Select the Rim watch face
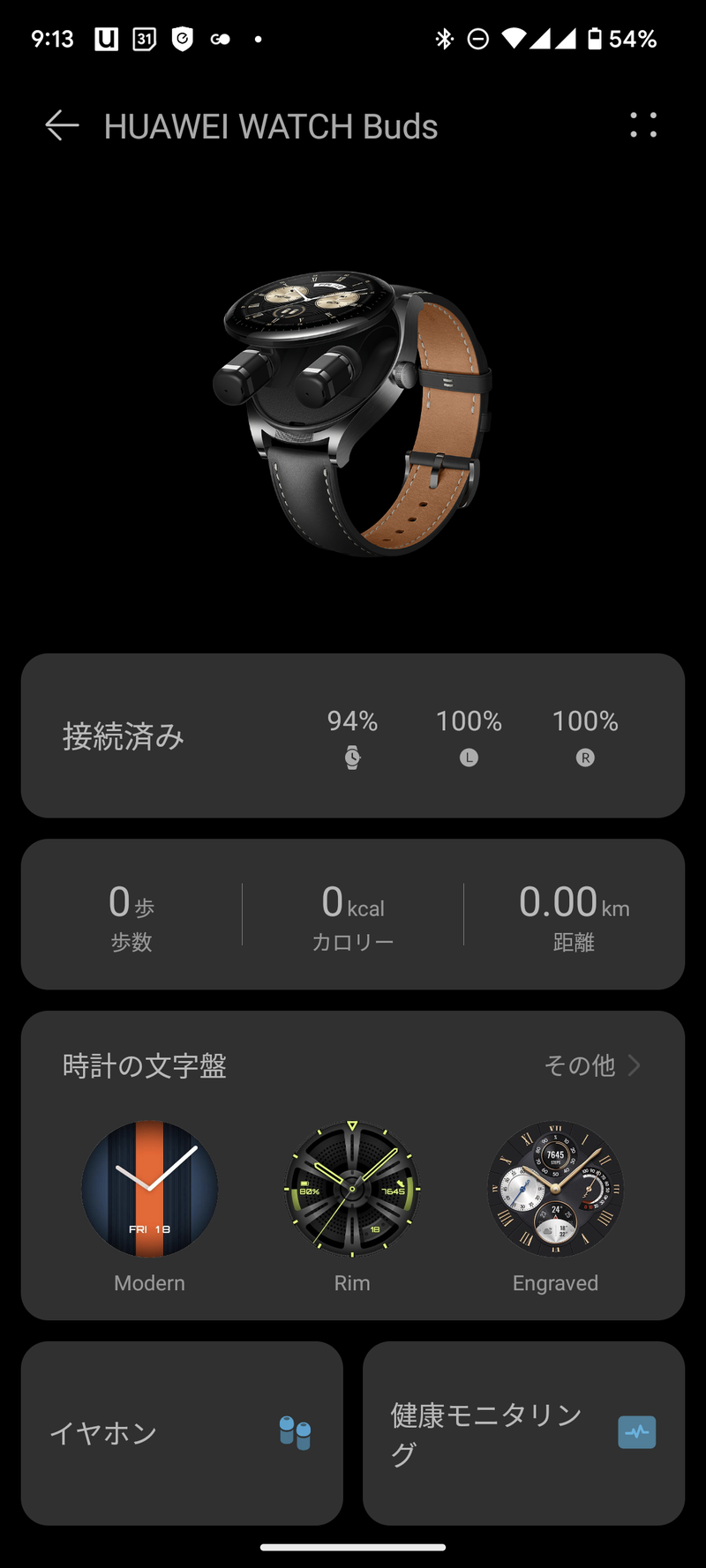The width and height of the screenshot is (706, 1568). click(352, 1189)
